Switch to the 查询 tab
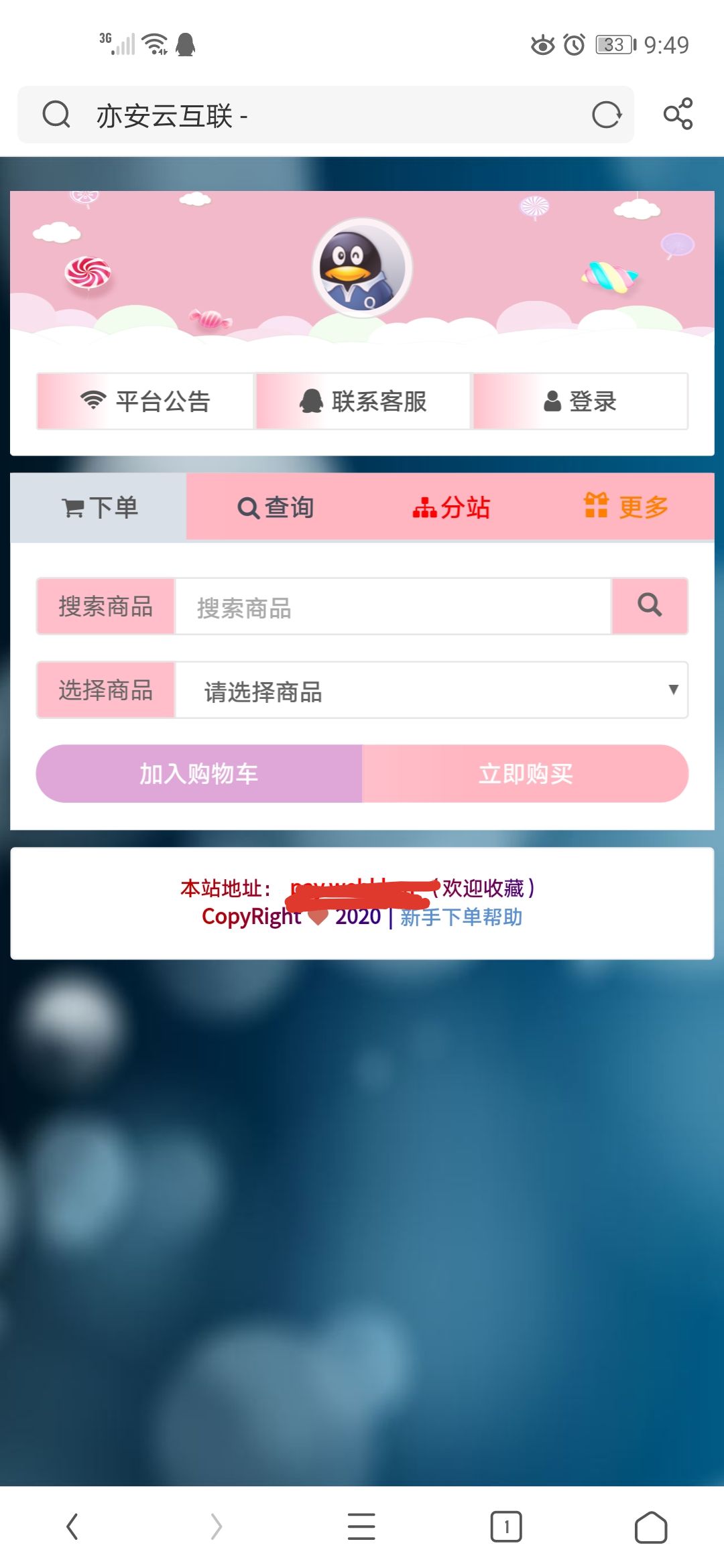This screenshot has height=1568, width=724. coord(276,507)
